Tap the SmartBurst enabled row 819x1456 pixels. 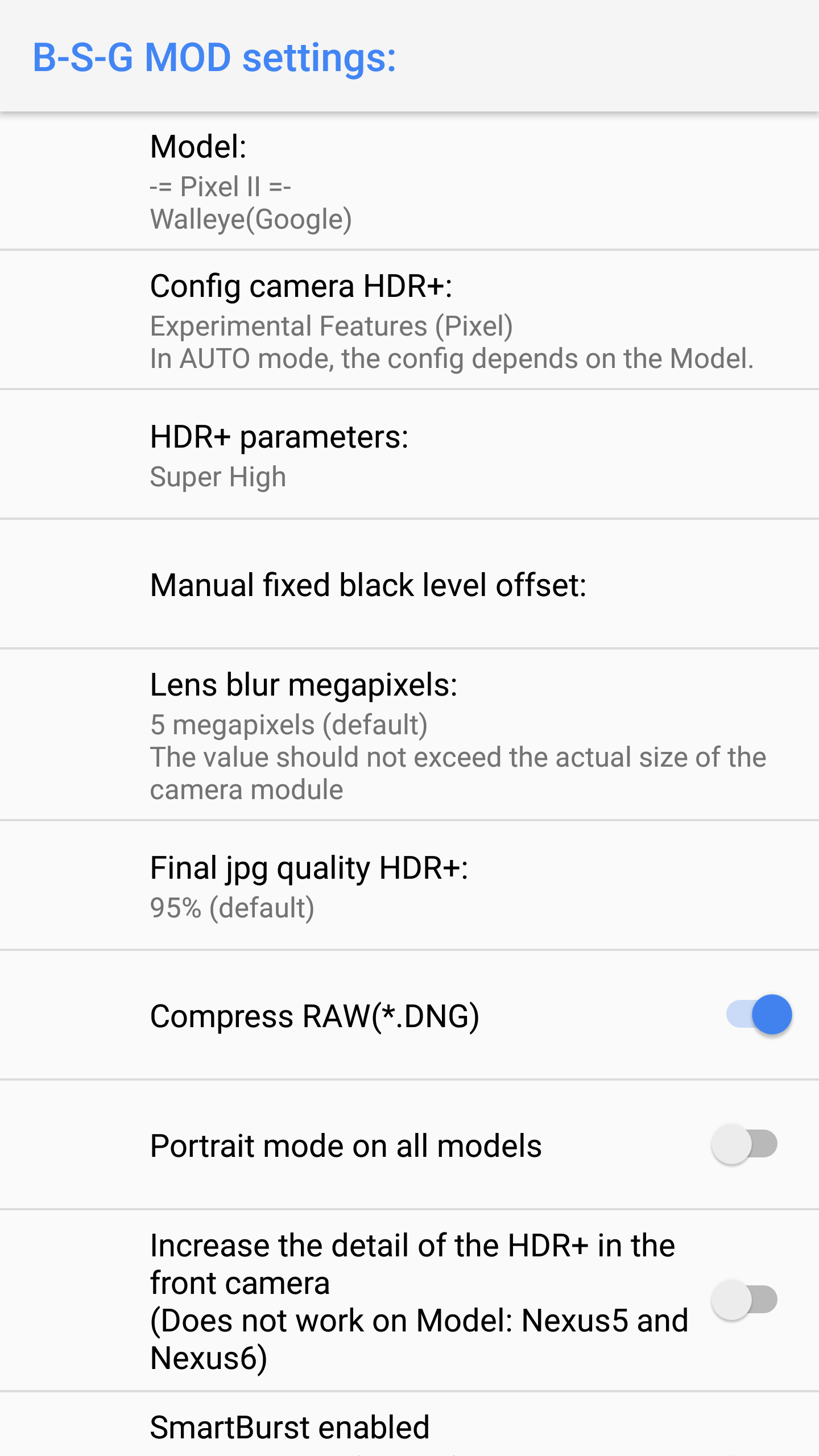coord(409,1428)
